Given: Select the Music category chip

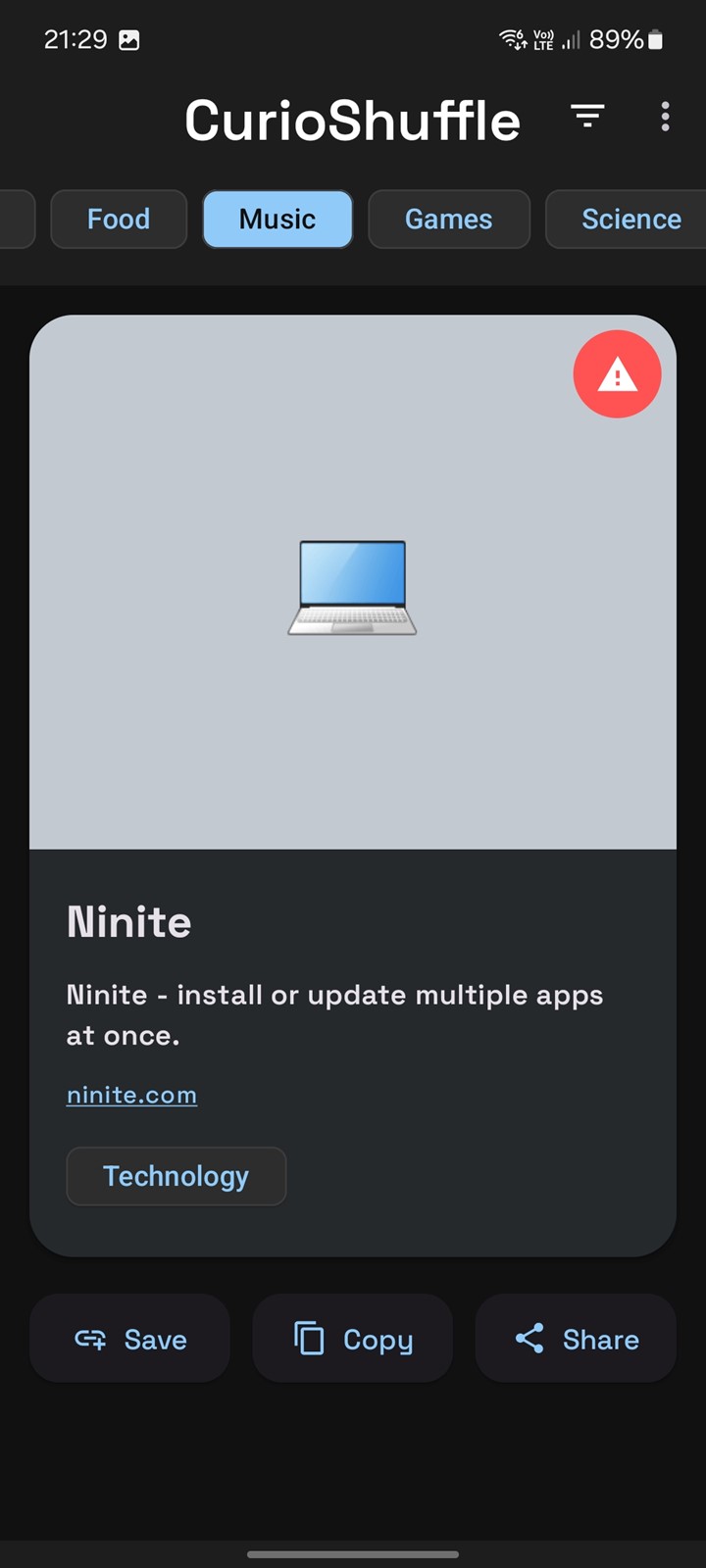Looking at the screenshot, I should [277, 219].
